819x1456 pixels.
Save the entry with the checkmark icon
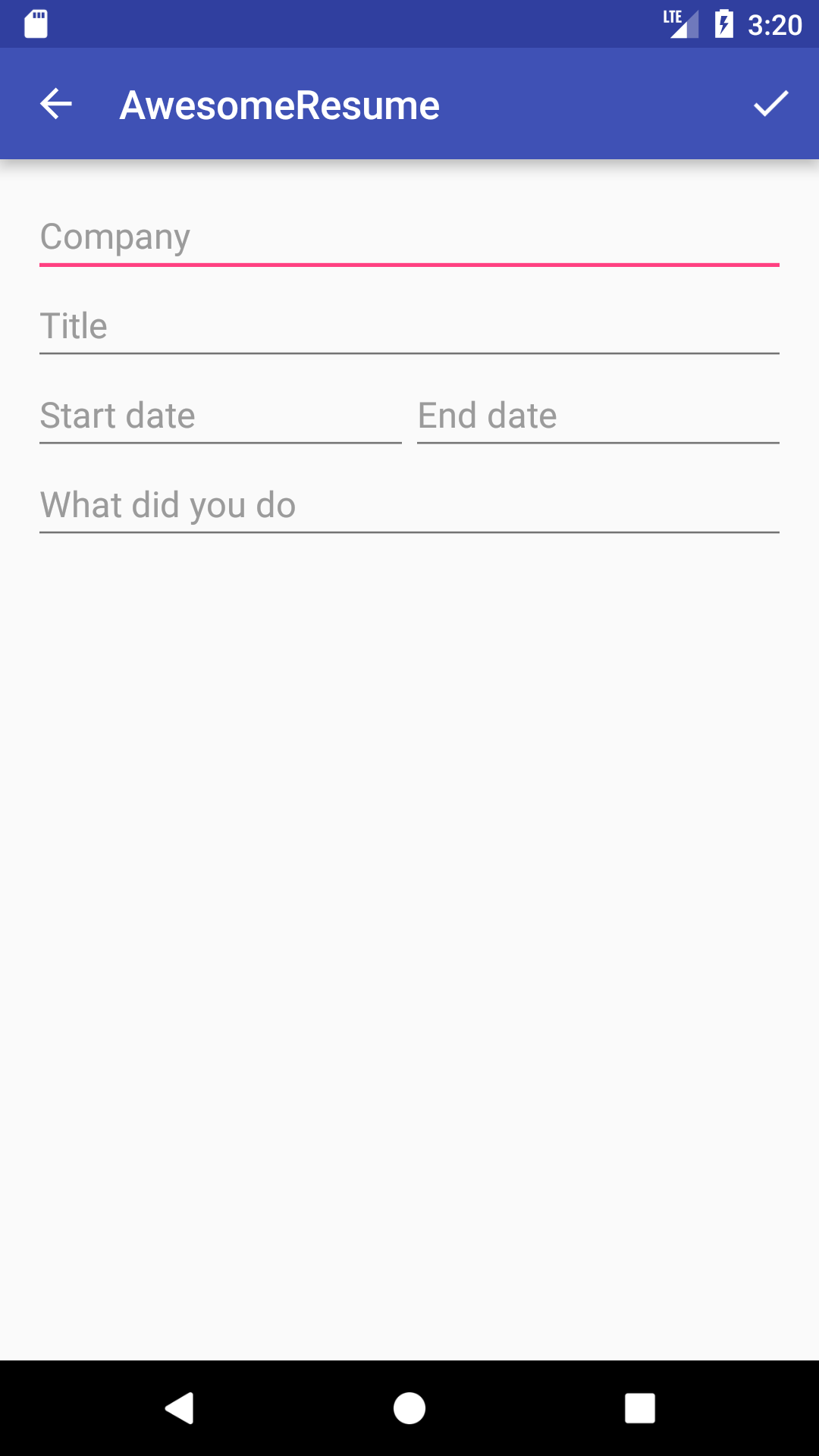(770, 103)
